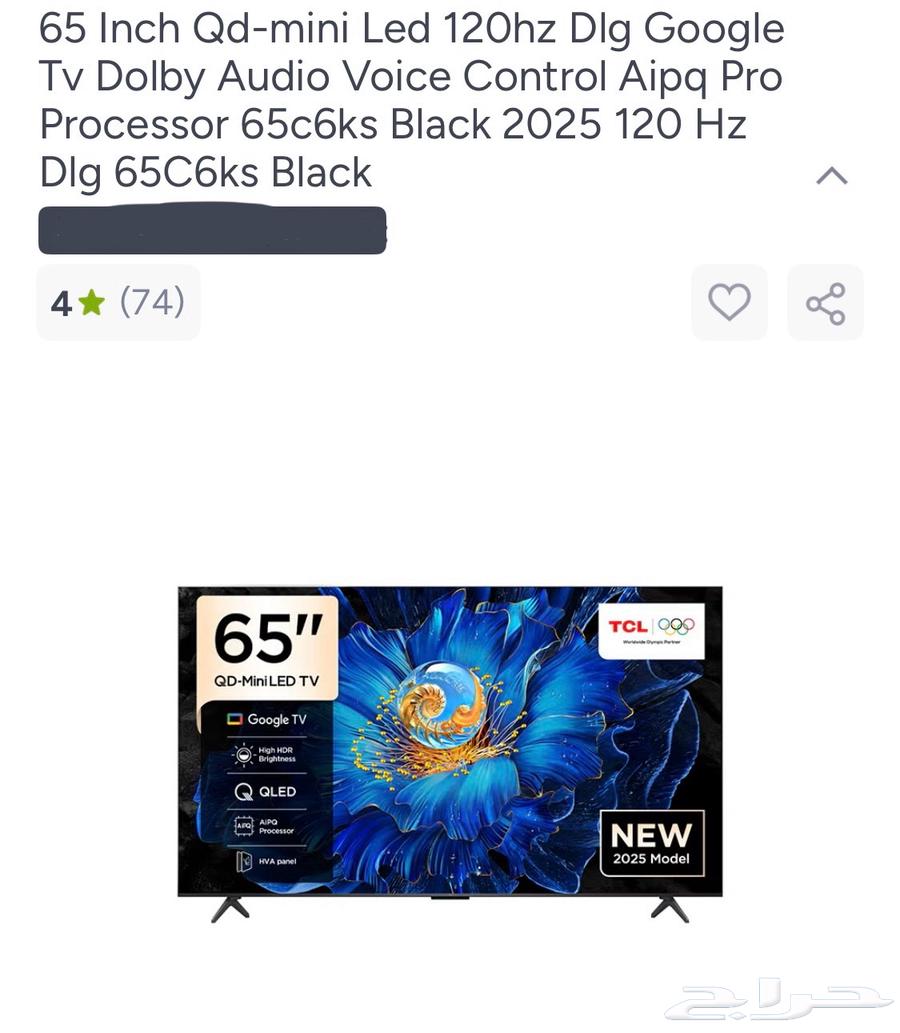Screen dimensions: 900x1033
Task: Collapse the product title chevron
Action: tap(831, 177)
